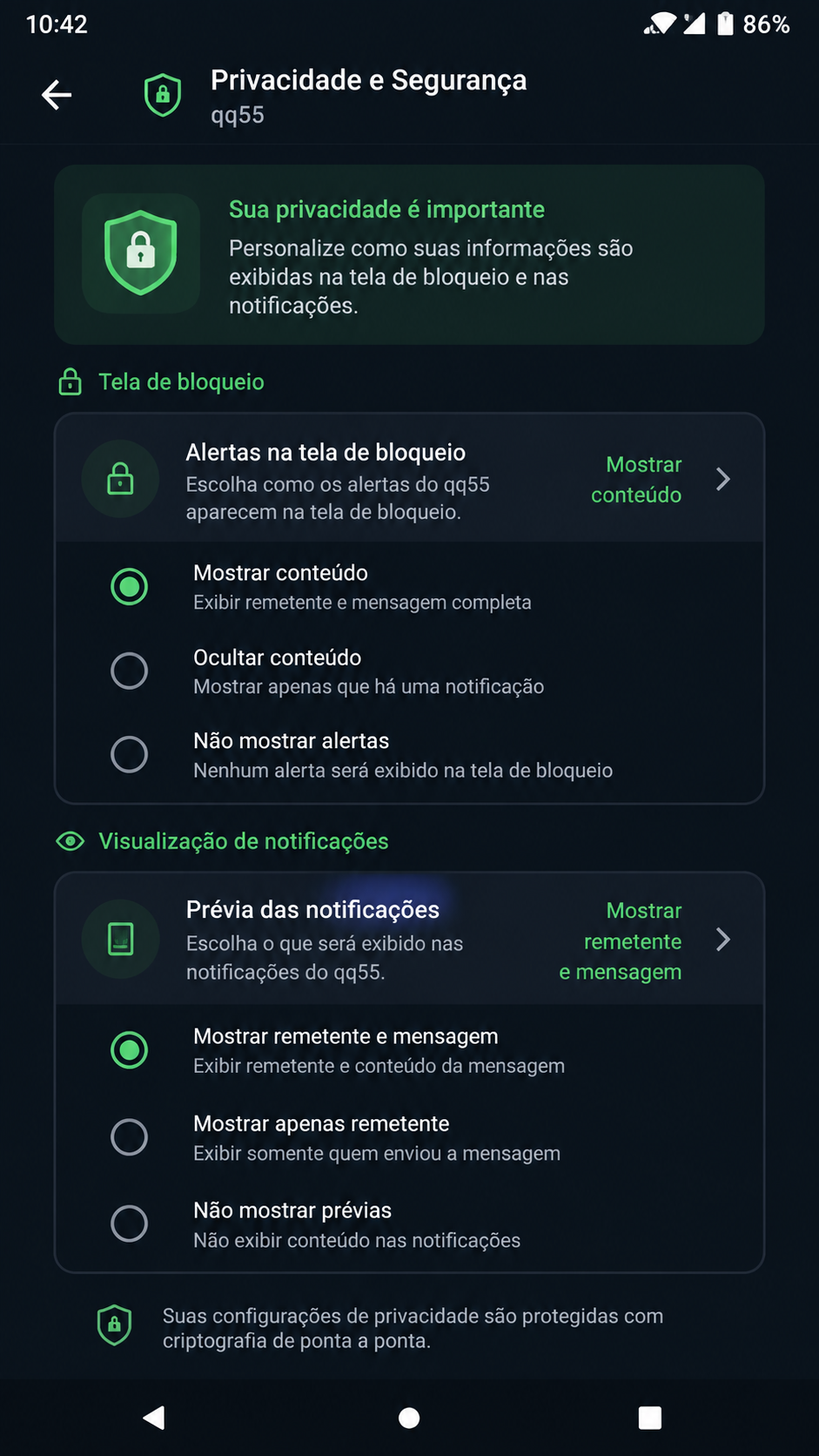The width and height of the screenshot is (819, 1456).
Task: Open Prévia das notificações setting
Action: 409,940
